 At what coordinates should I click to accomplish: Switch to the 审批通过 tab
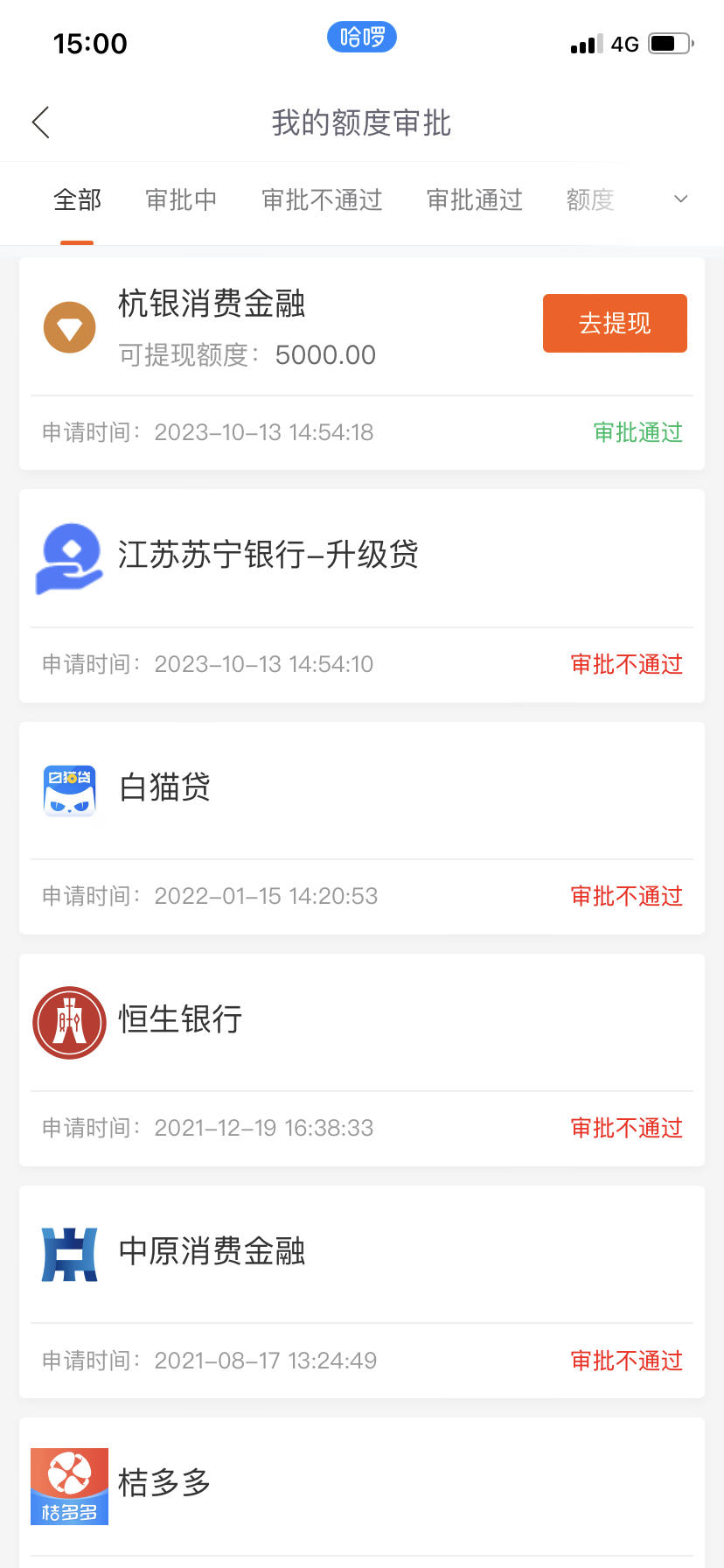tap(474, 200)
